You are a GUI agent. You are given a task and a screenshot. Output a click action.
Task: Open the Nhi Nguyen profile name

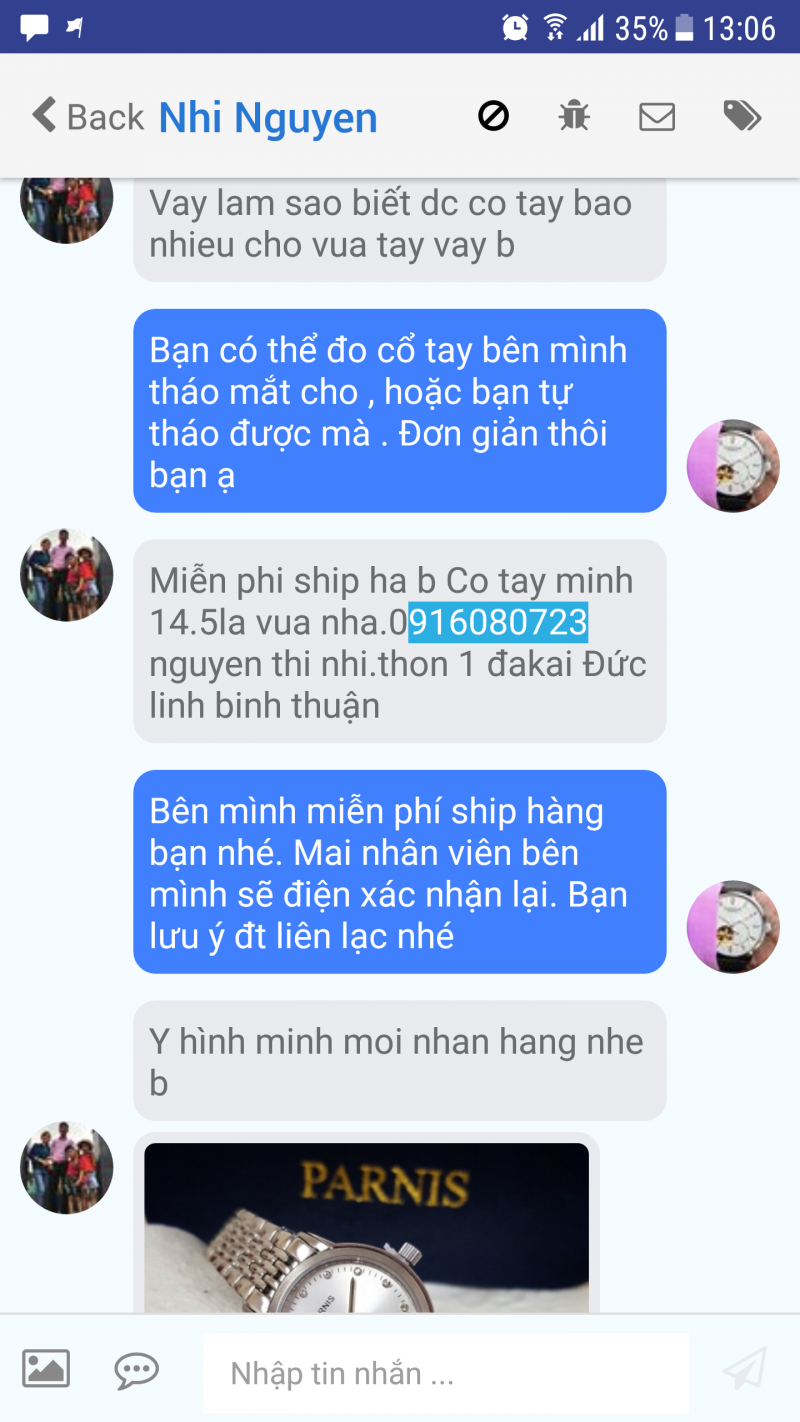coord(268,118)
